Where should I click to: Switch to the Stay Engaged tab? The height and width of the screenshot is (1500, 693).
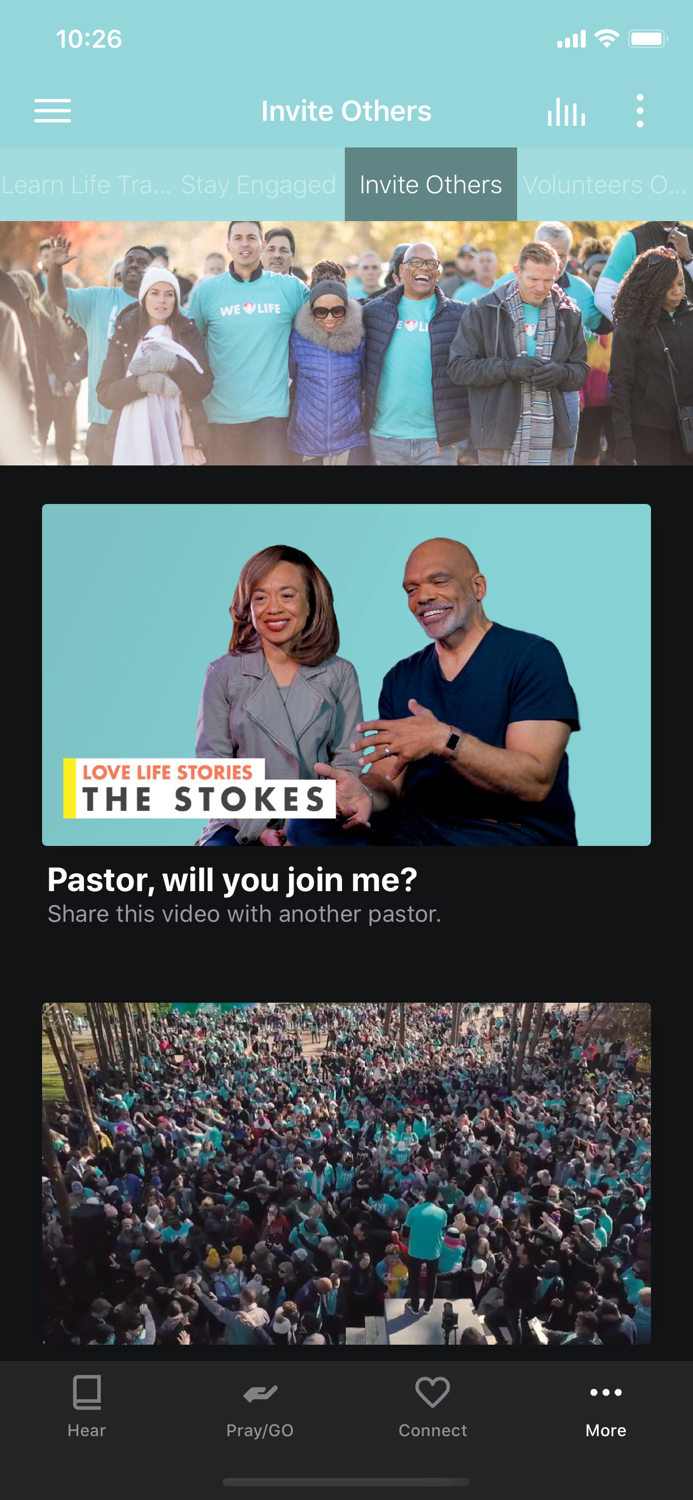(x=258, y=185)
